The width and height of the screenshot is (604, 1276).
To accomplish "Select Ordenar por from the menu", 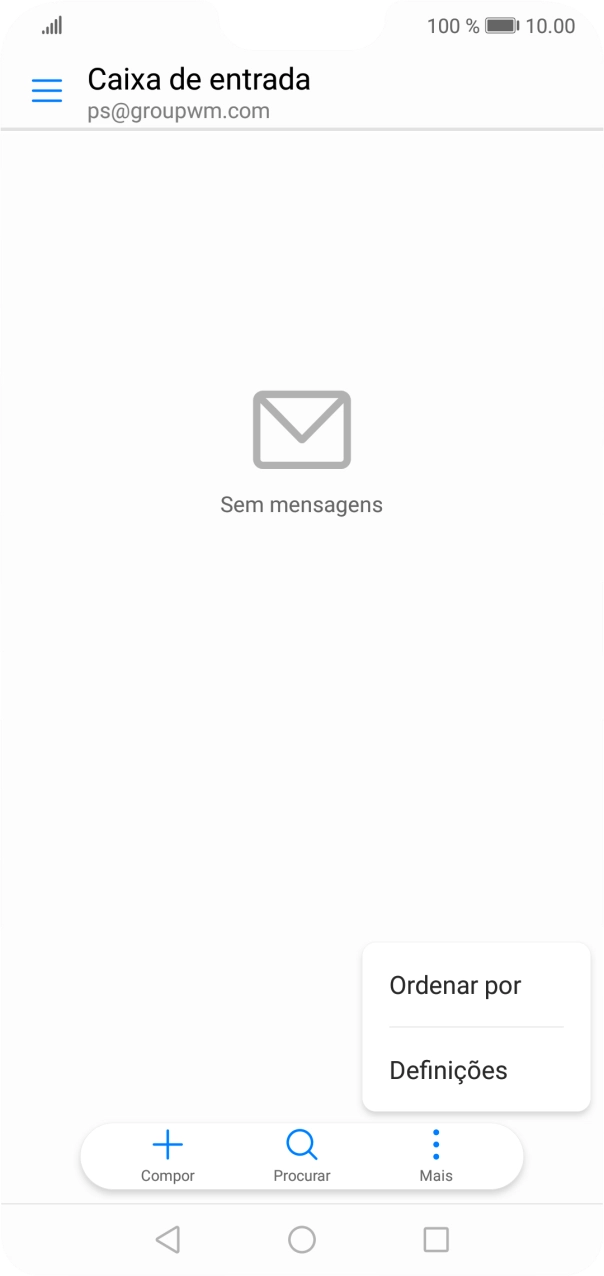I will tap(455, 985).
